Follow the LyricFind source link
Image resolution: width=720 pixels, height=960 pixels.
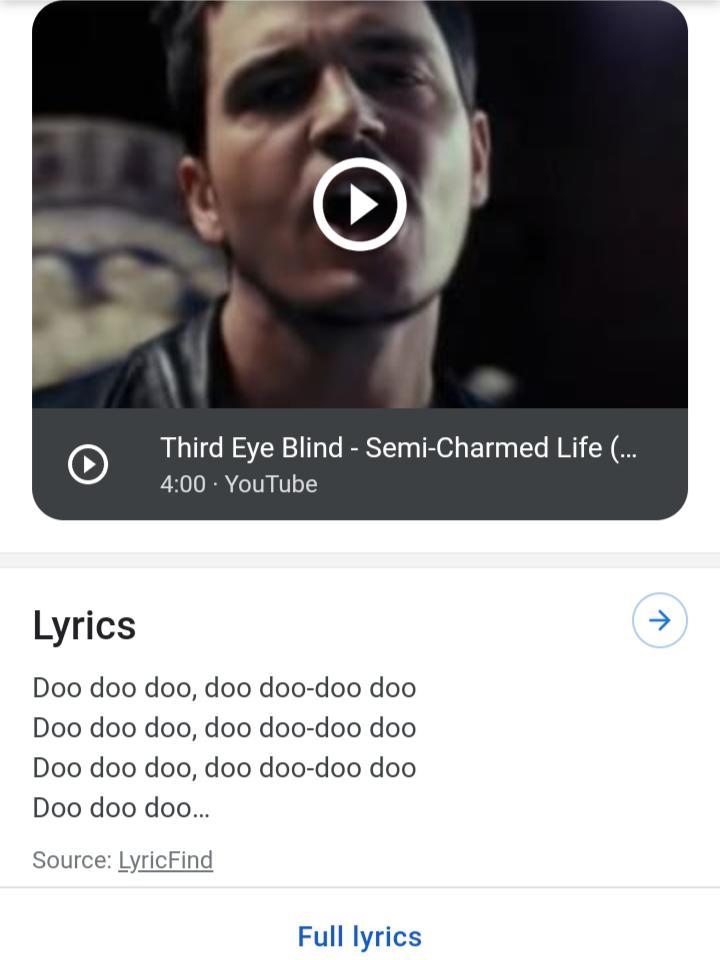point(166,859)
